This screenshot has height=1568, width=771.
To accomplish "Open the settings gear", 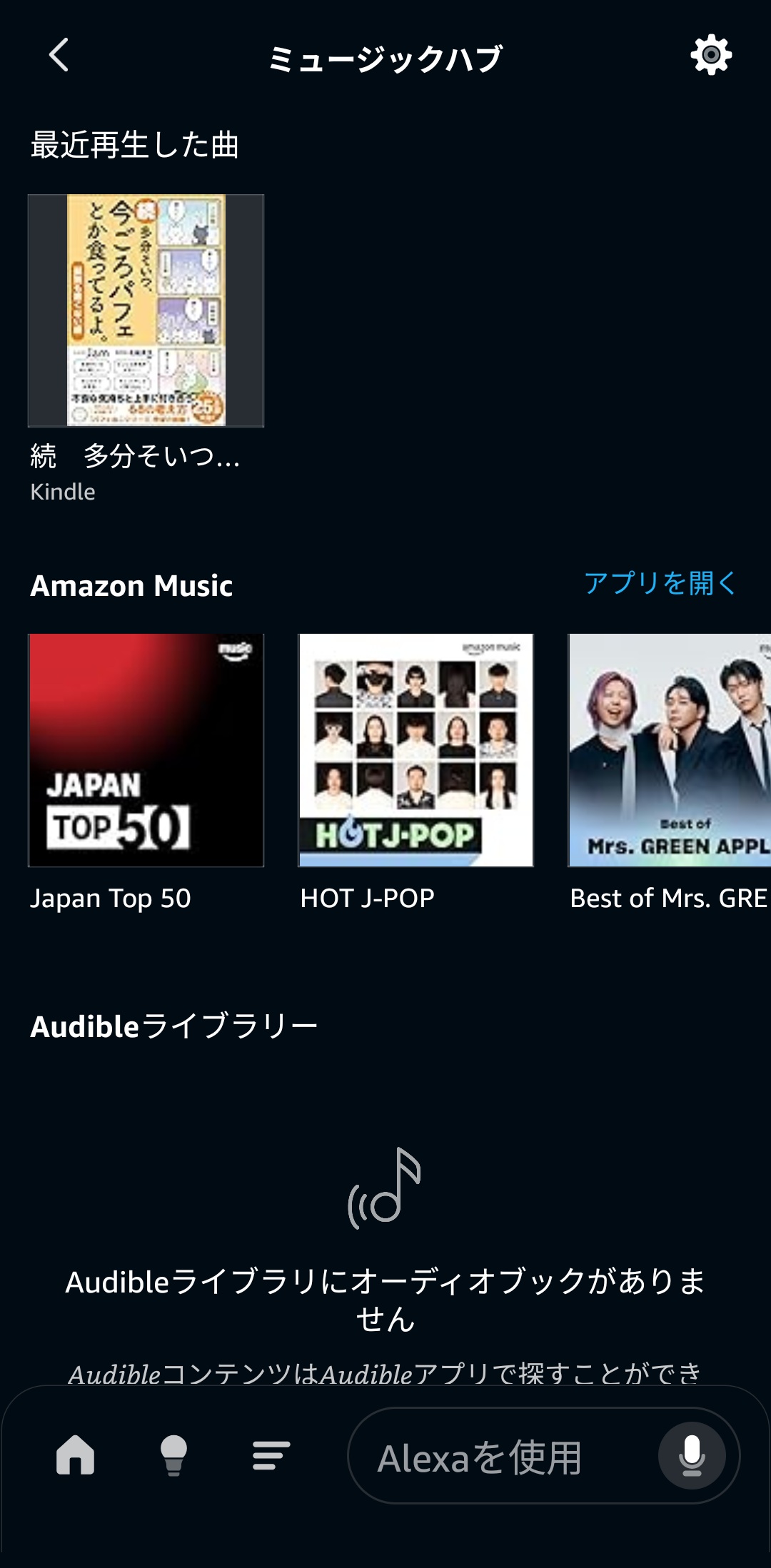I will [711, 56].
